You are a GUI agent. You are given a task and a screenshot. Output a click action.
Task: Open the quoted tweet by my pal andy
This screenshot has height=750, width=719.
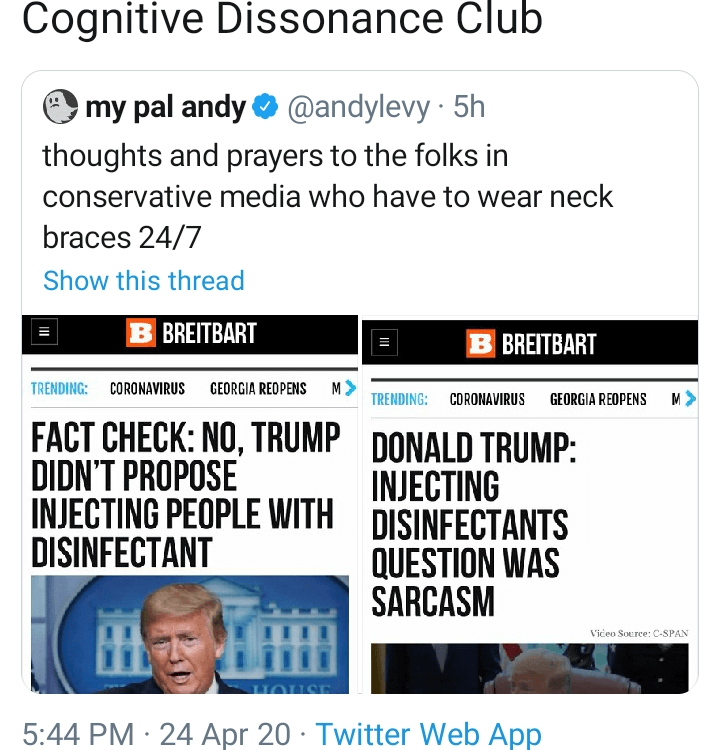pos(330,197)
